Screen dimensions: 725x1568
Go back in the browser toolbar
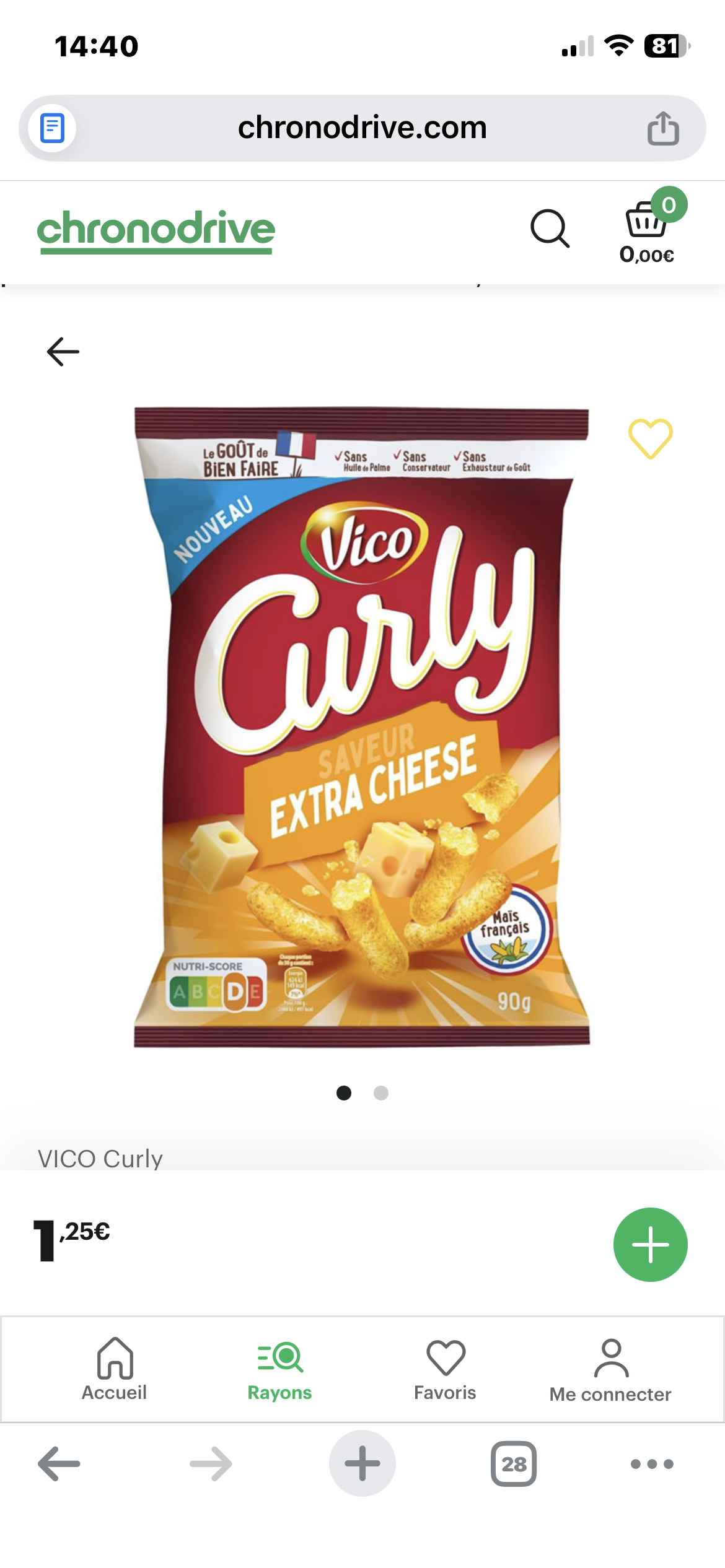[59, 1464]
